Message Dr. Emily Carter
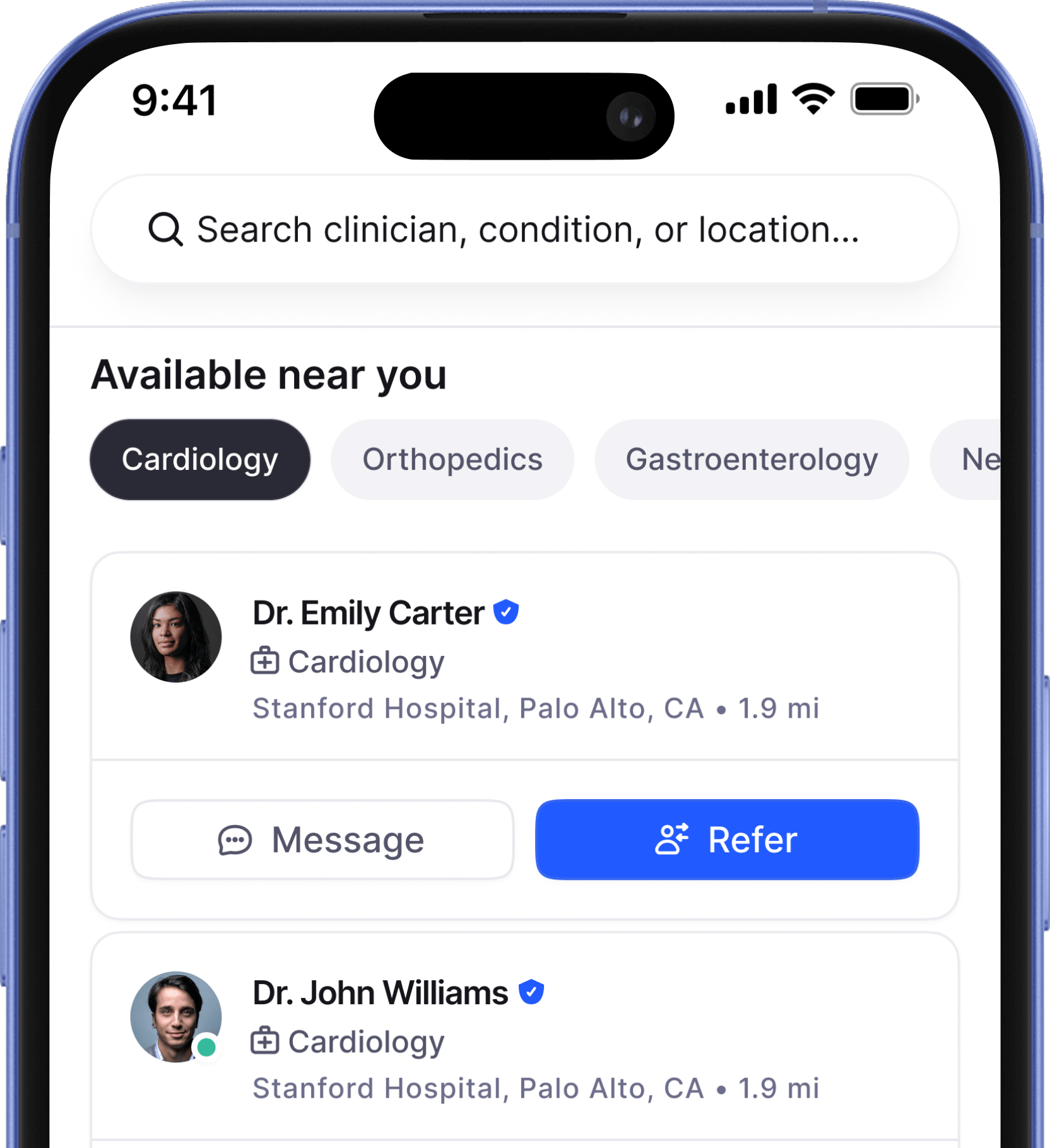The width and height of the screenshot is (1050, 1148). pos(322,840)
